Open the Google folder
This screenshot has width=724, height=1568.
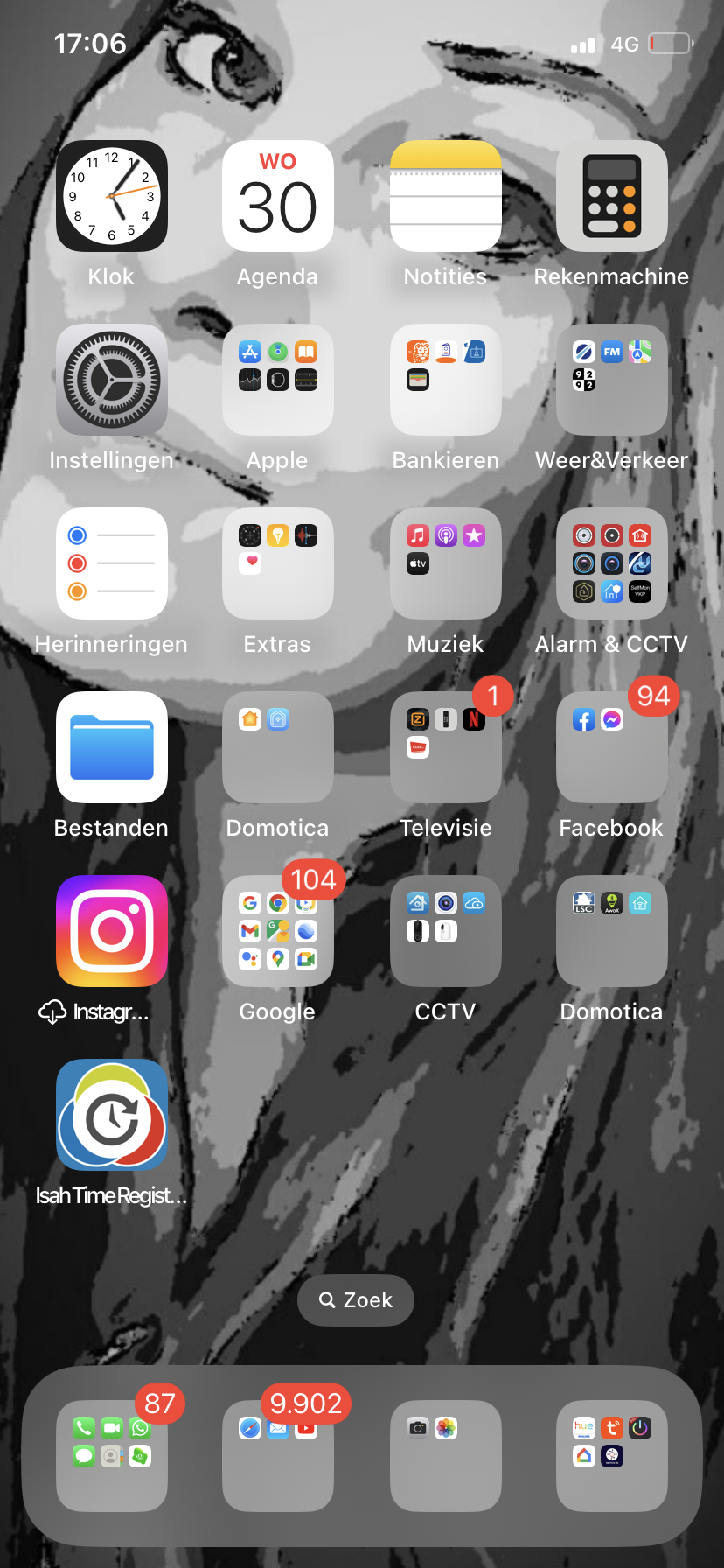(278, 931)
